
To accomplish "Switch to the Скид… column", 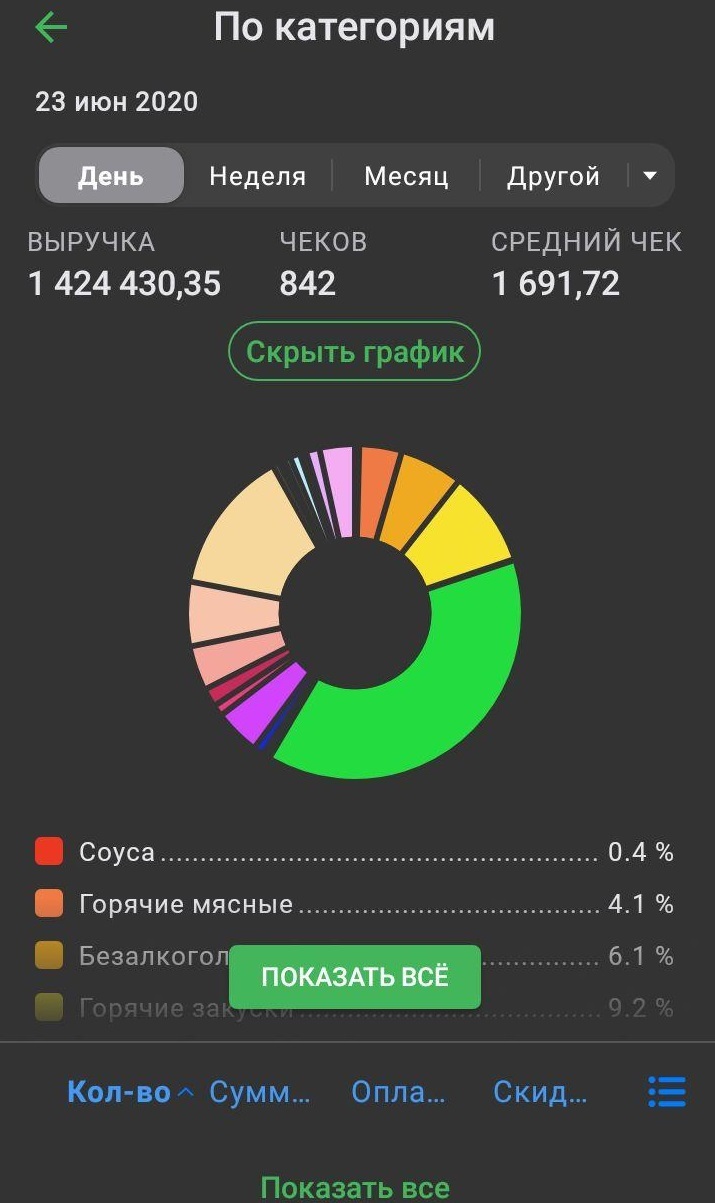I will (540, 1093).
